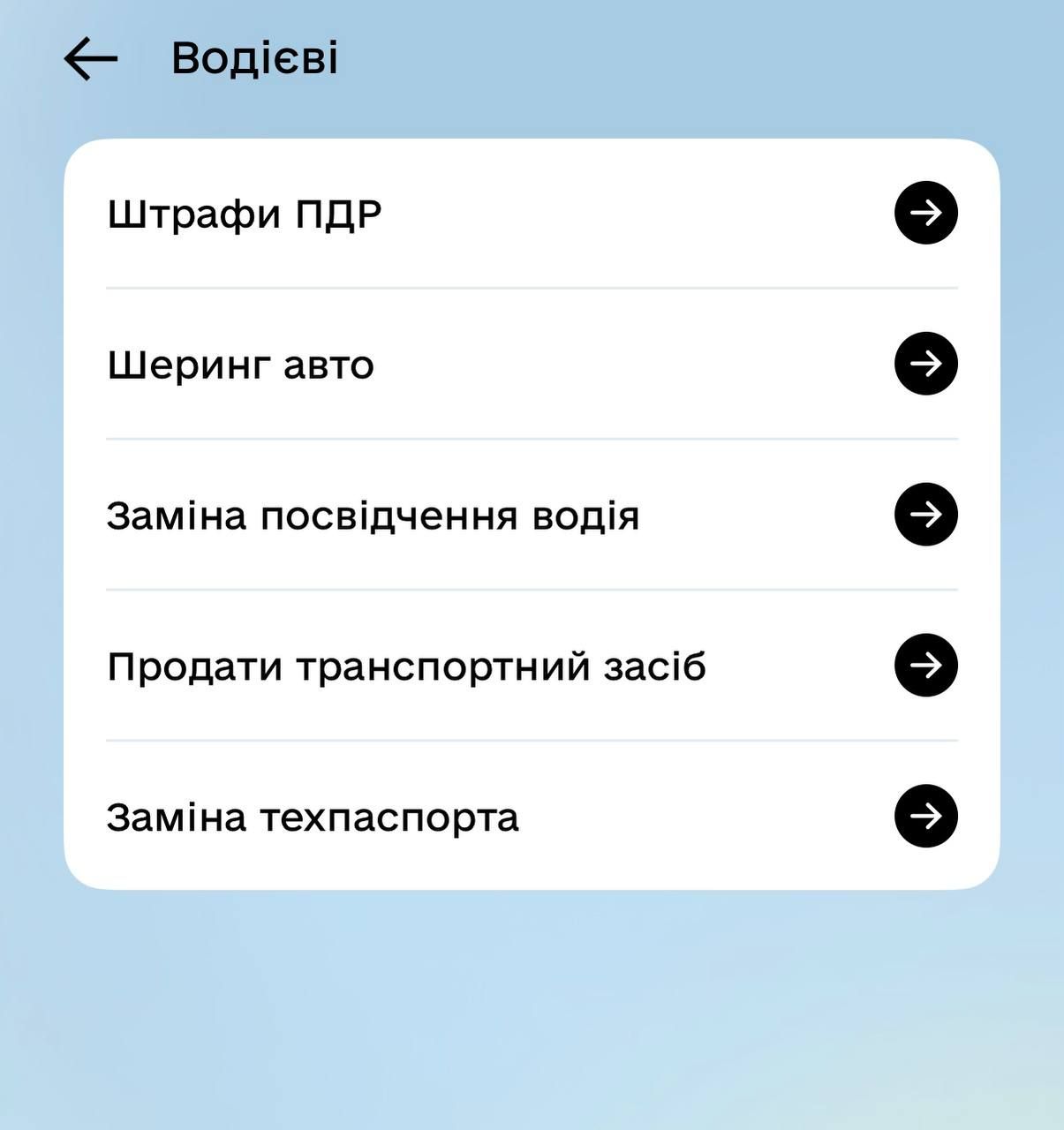Choose Продати транспортний засіб

pos(532,666)
